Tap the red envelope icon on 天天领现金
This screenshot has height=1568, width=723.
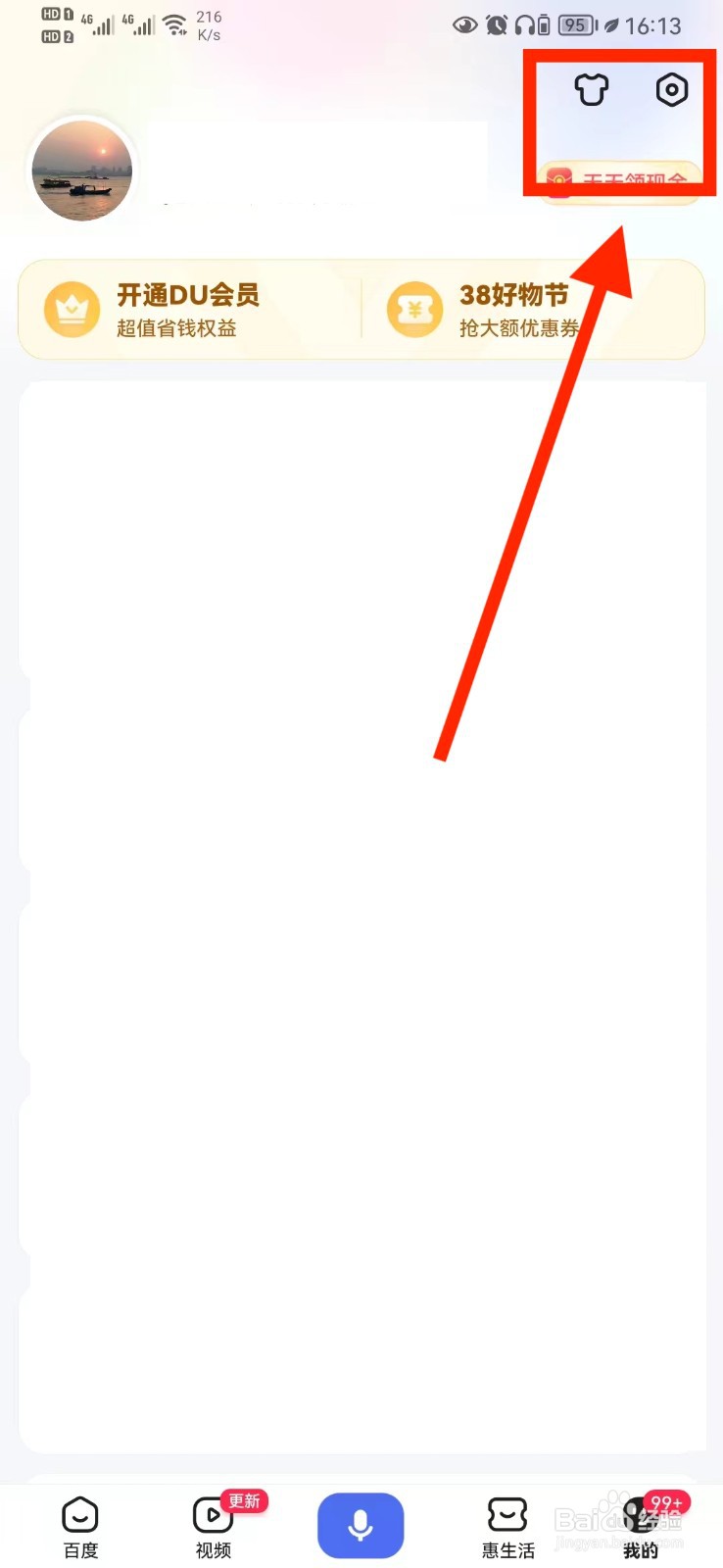click(x=557, y=181)
